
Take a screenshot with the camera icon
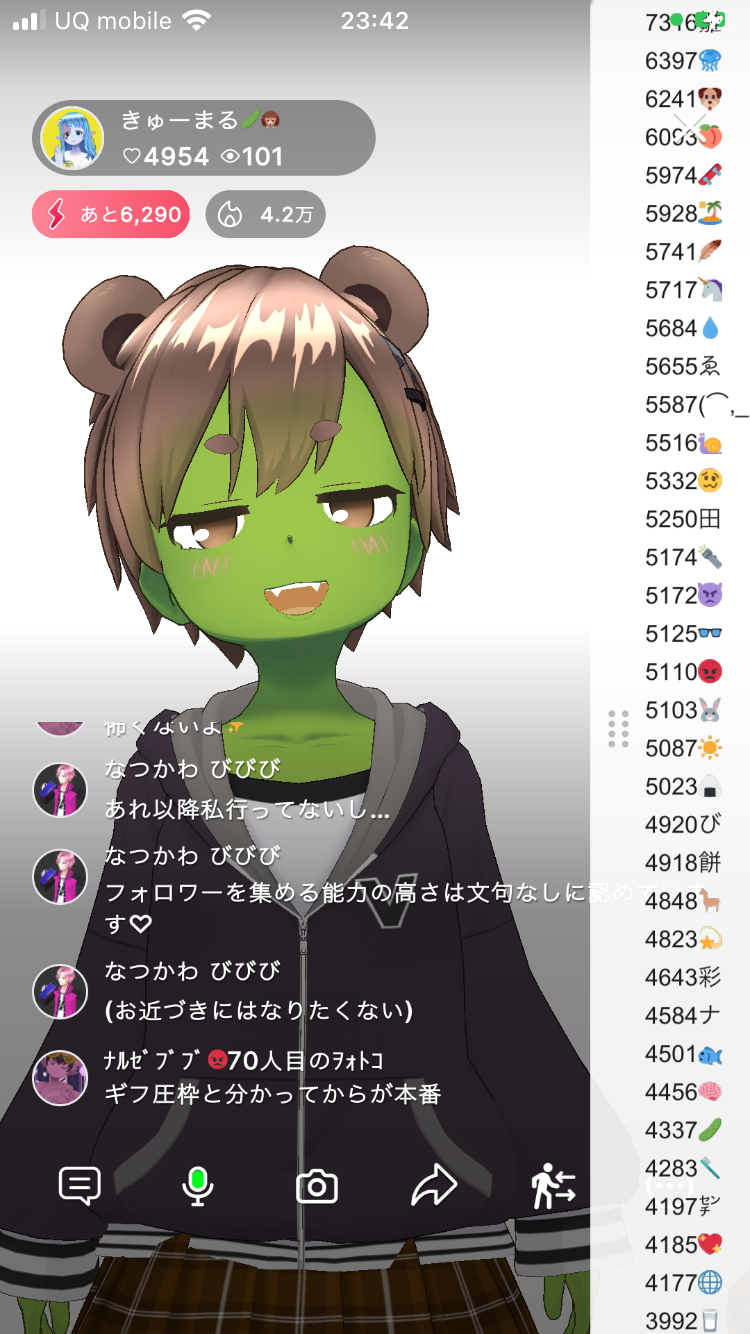[317, 1187]
